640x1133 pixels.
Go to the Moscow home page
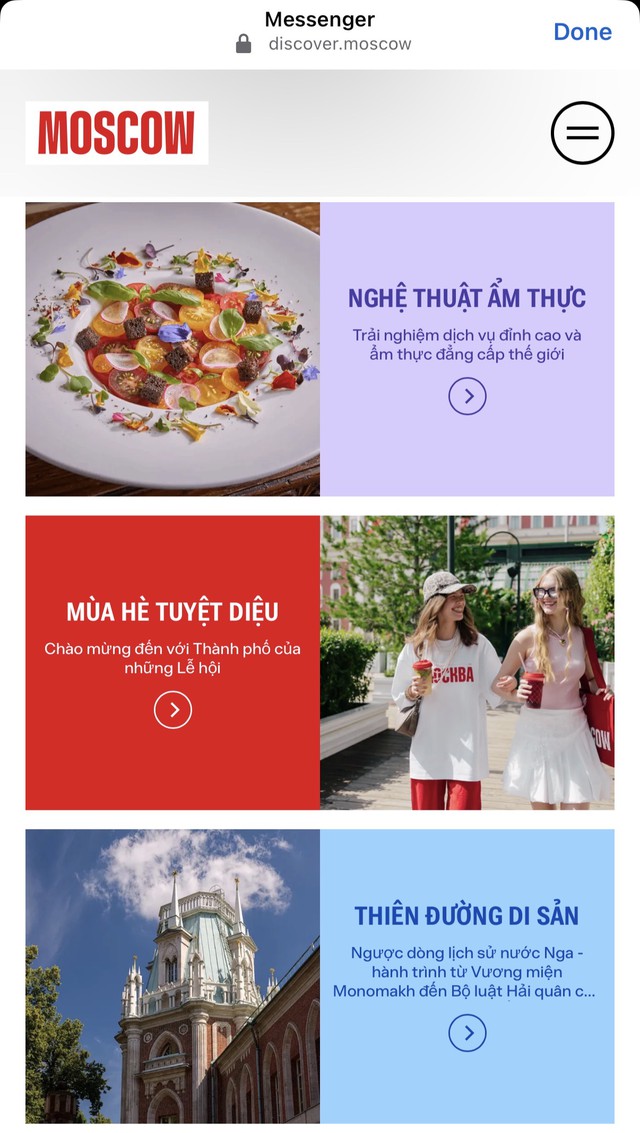(117, 133)
